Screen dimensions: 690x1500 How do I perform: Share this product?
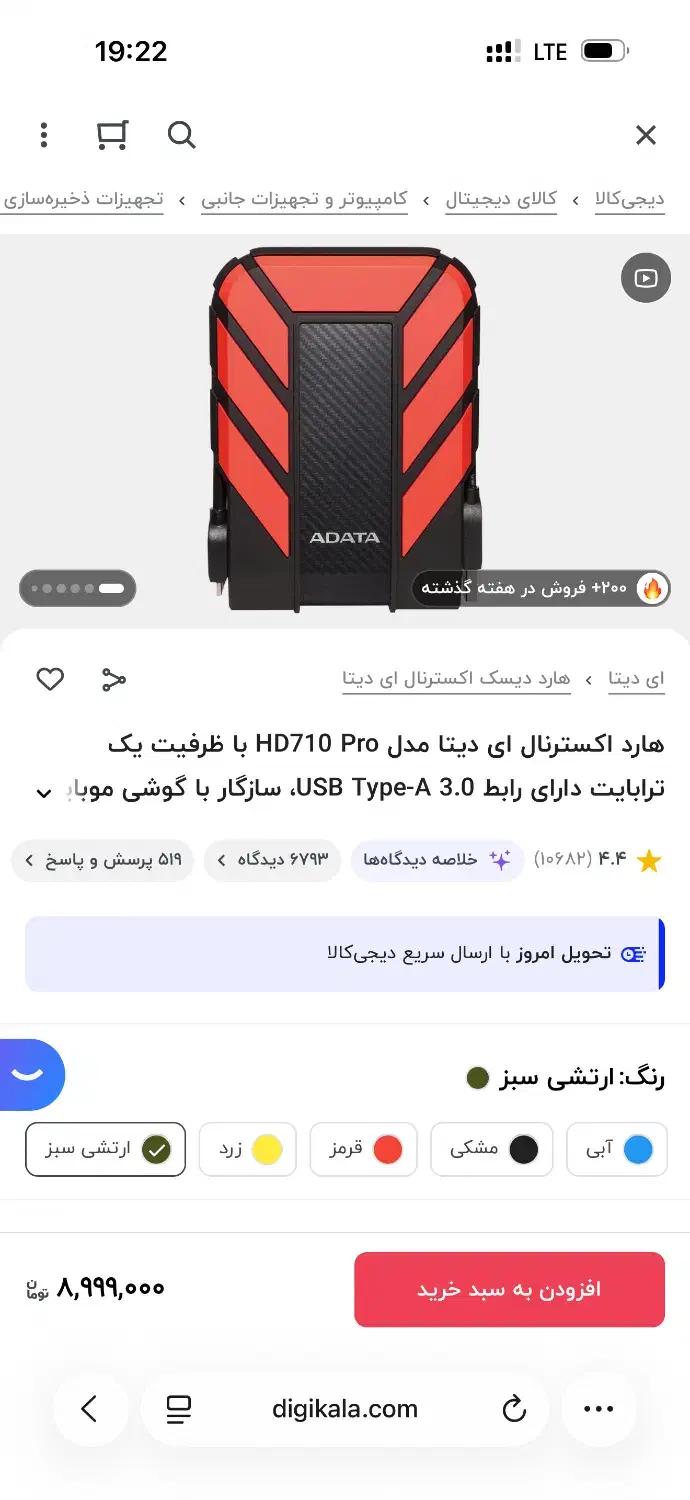click(x=113, y=679)
